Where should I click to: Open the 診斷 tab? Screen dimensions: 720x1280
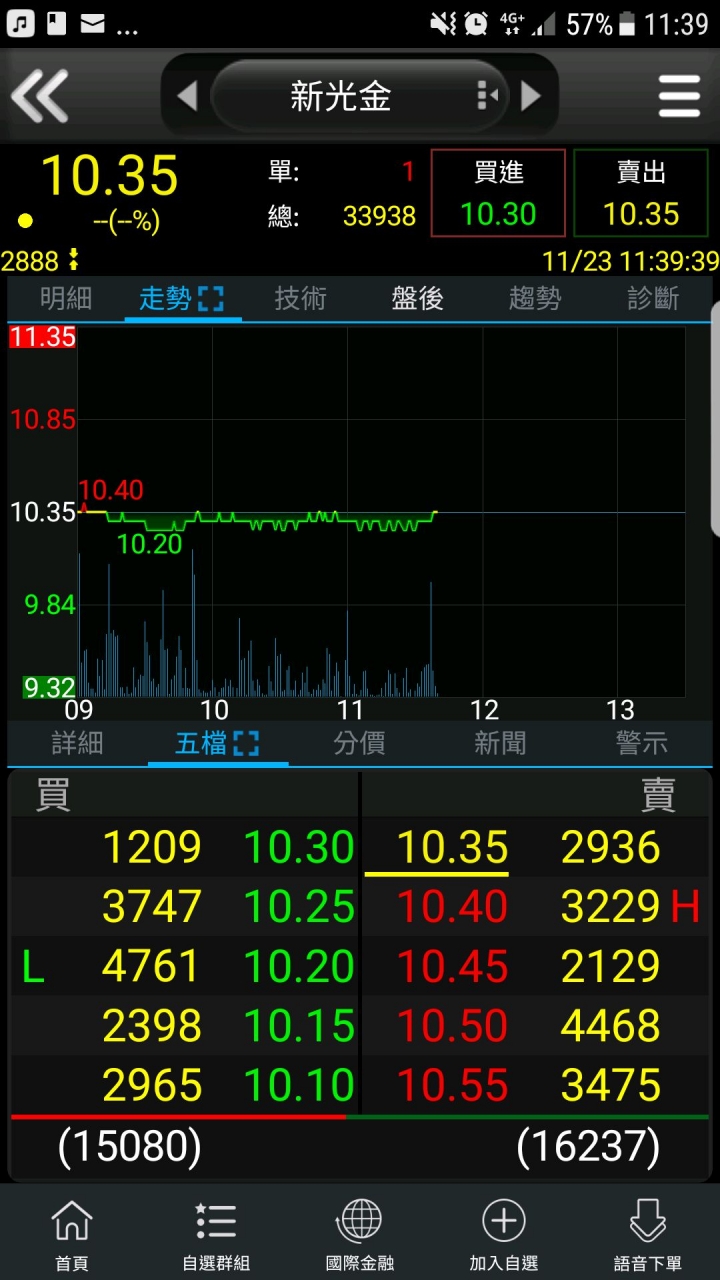(653, 298)
